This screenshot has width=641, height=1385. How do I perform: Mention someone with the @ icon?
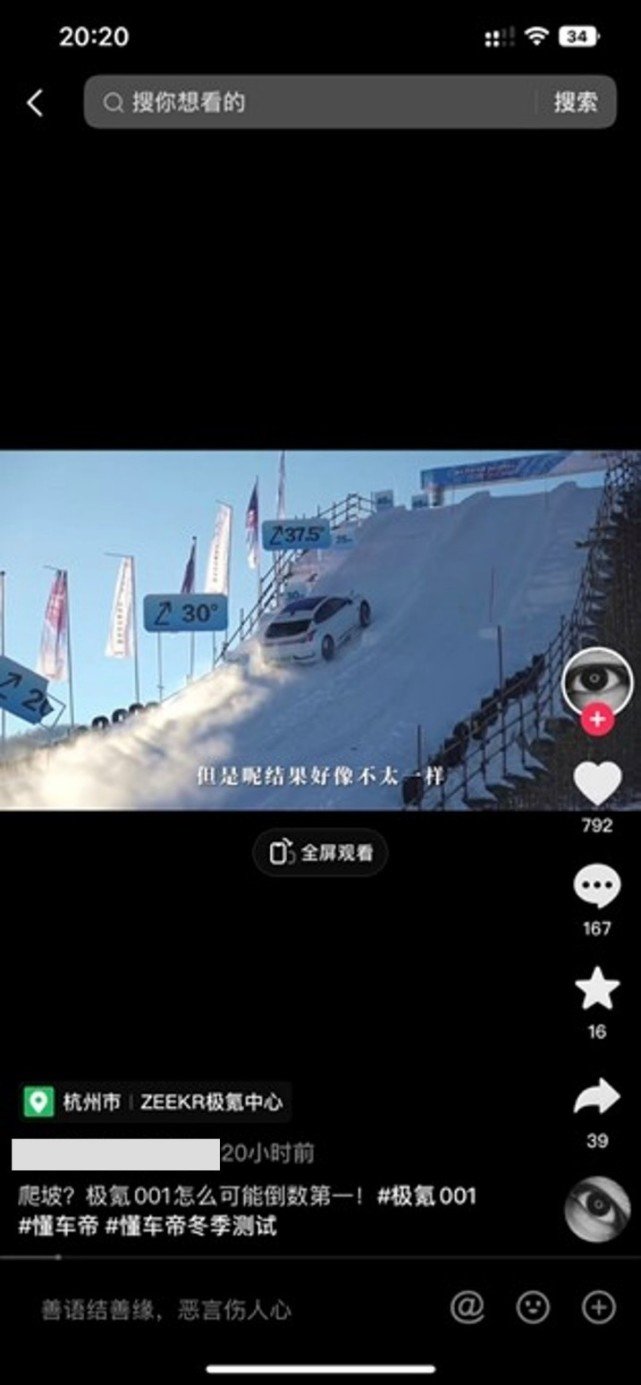click(467, 1307)
